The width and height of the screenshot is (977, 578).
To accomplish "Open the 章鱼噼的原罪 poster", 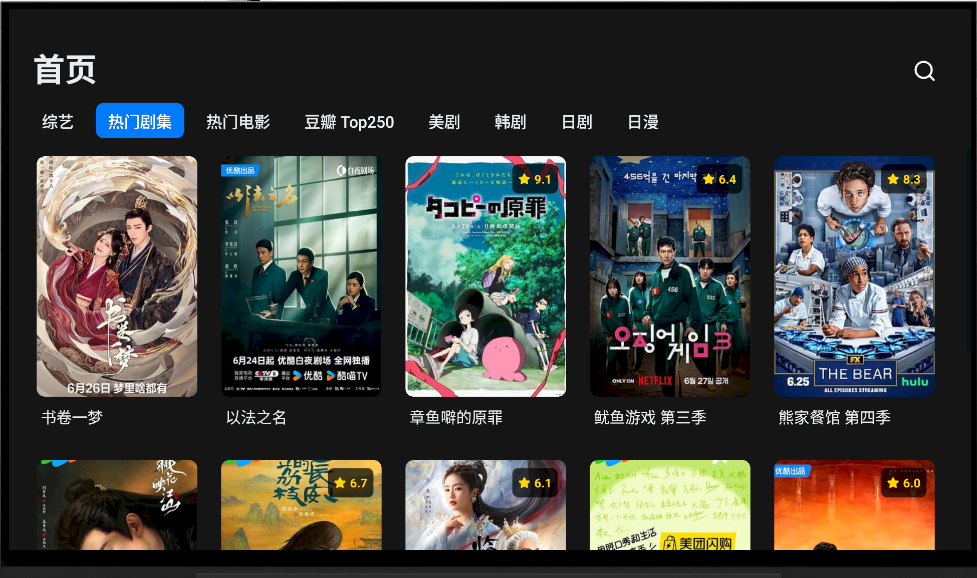I will [x=485, y=276].
